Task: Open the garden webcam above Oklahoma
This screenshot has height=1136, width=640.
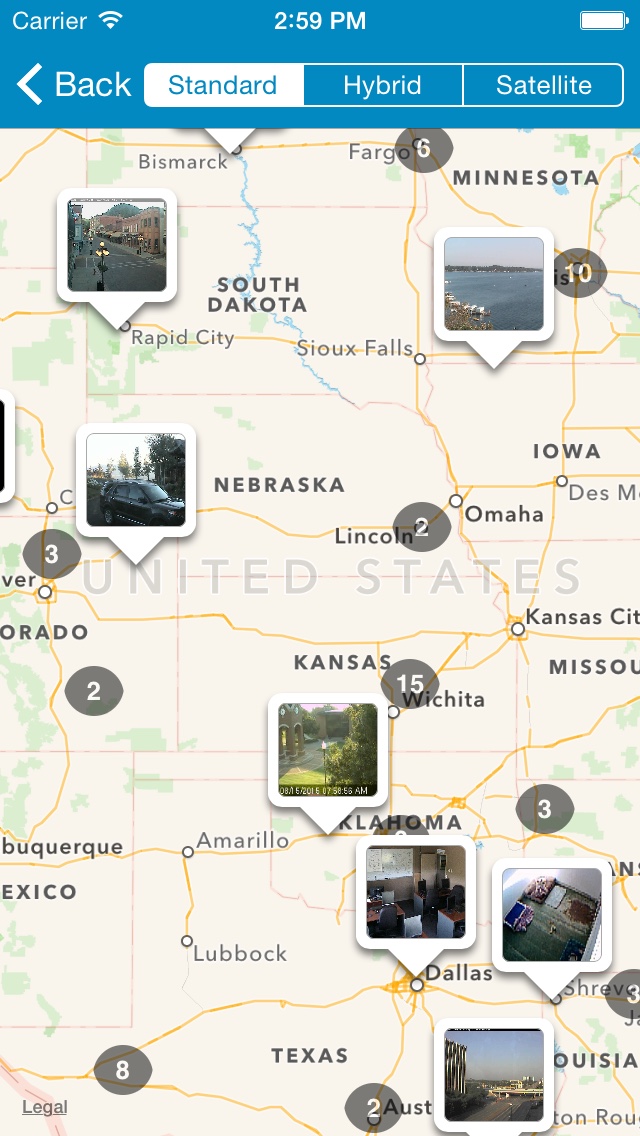Action: click(x=328, y=750)
